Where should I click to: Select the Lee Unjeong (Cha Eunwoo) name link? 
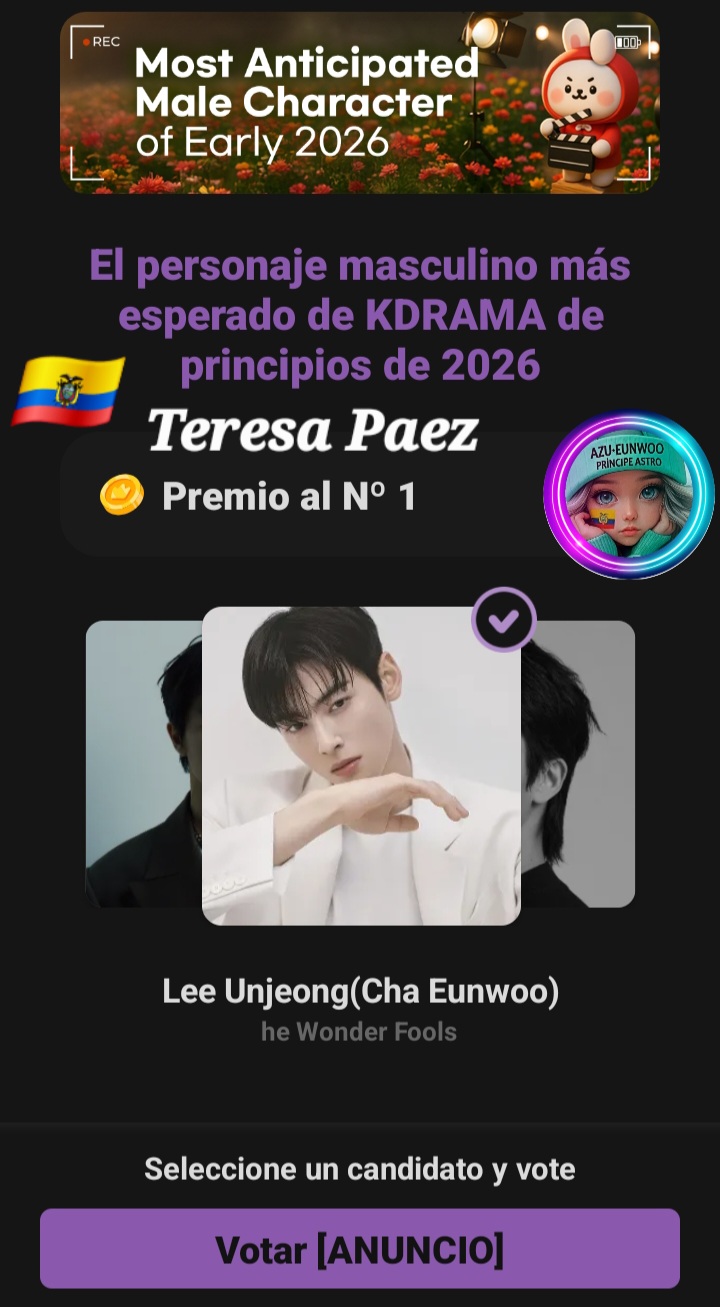(358, 992)
